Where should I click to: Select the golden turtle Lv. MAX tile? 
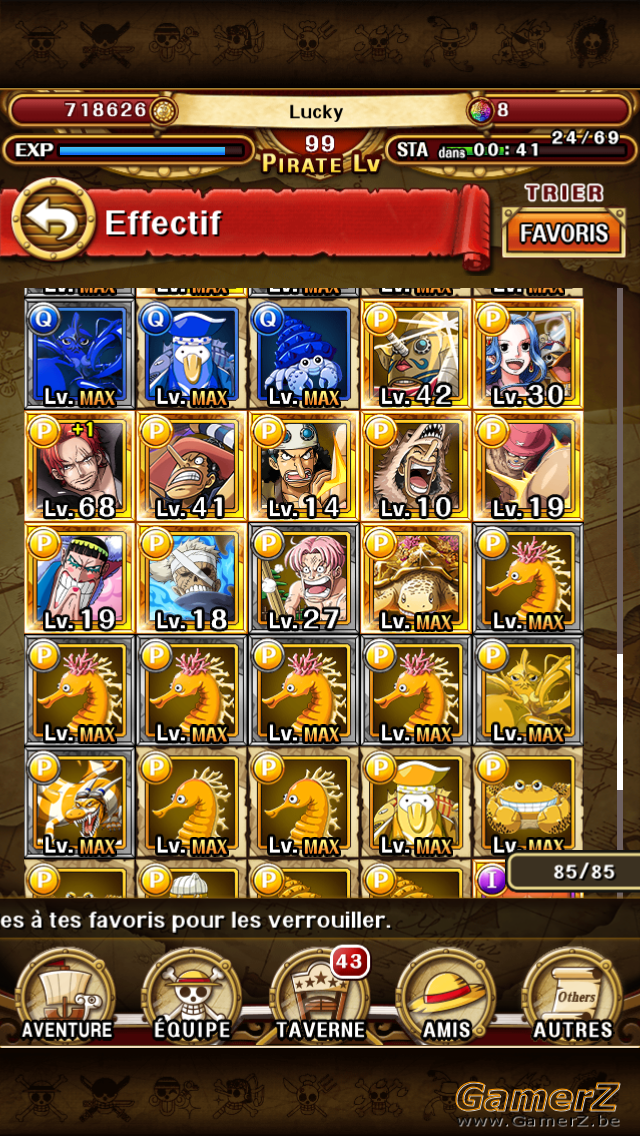pos(416,578)
